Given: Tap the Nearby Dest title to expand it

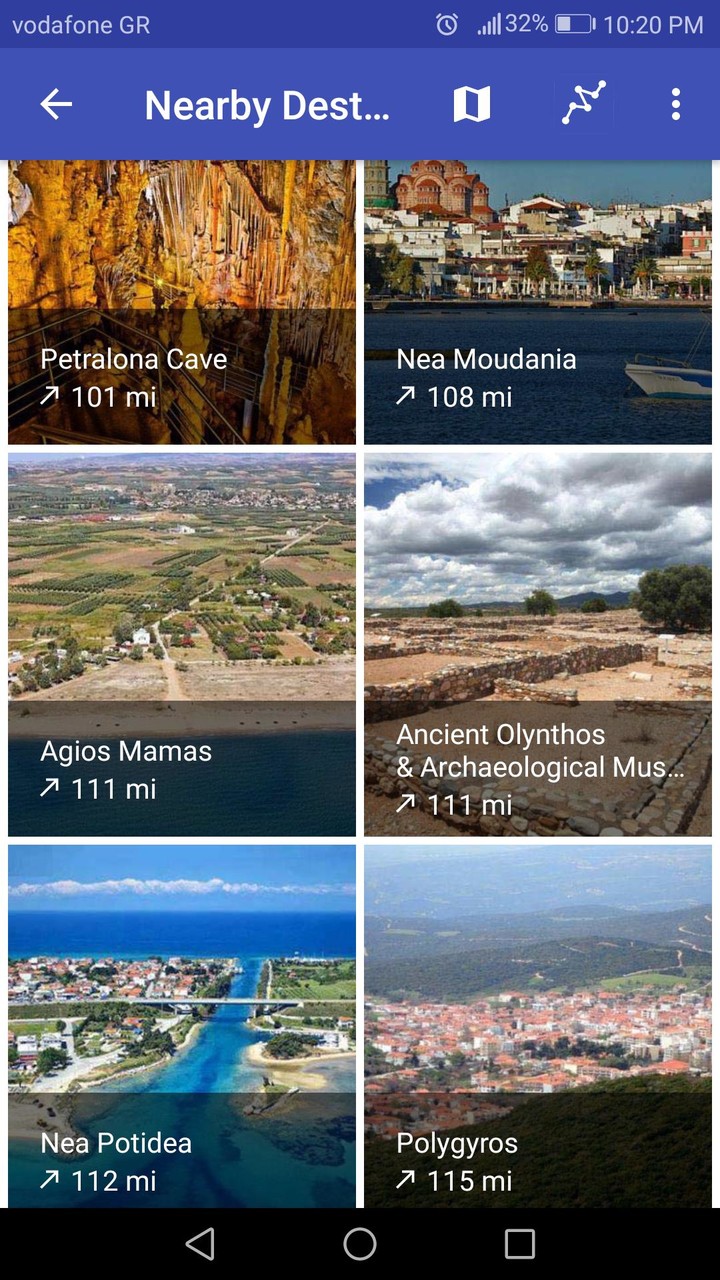Looking at the screenshot, I should click(x=265, y=103).
